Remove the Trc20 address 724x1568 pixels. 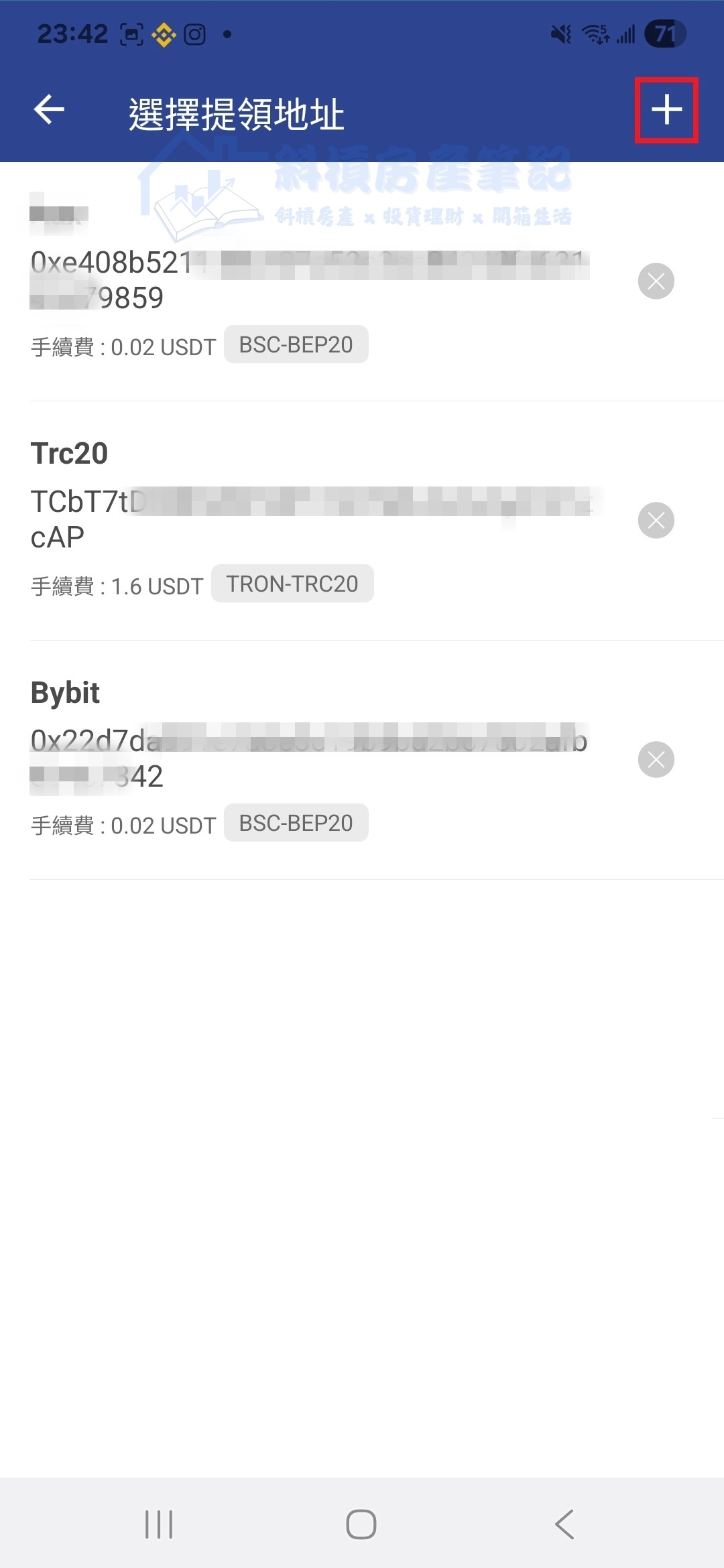[656, 521]
